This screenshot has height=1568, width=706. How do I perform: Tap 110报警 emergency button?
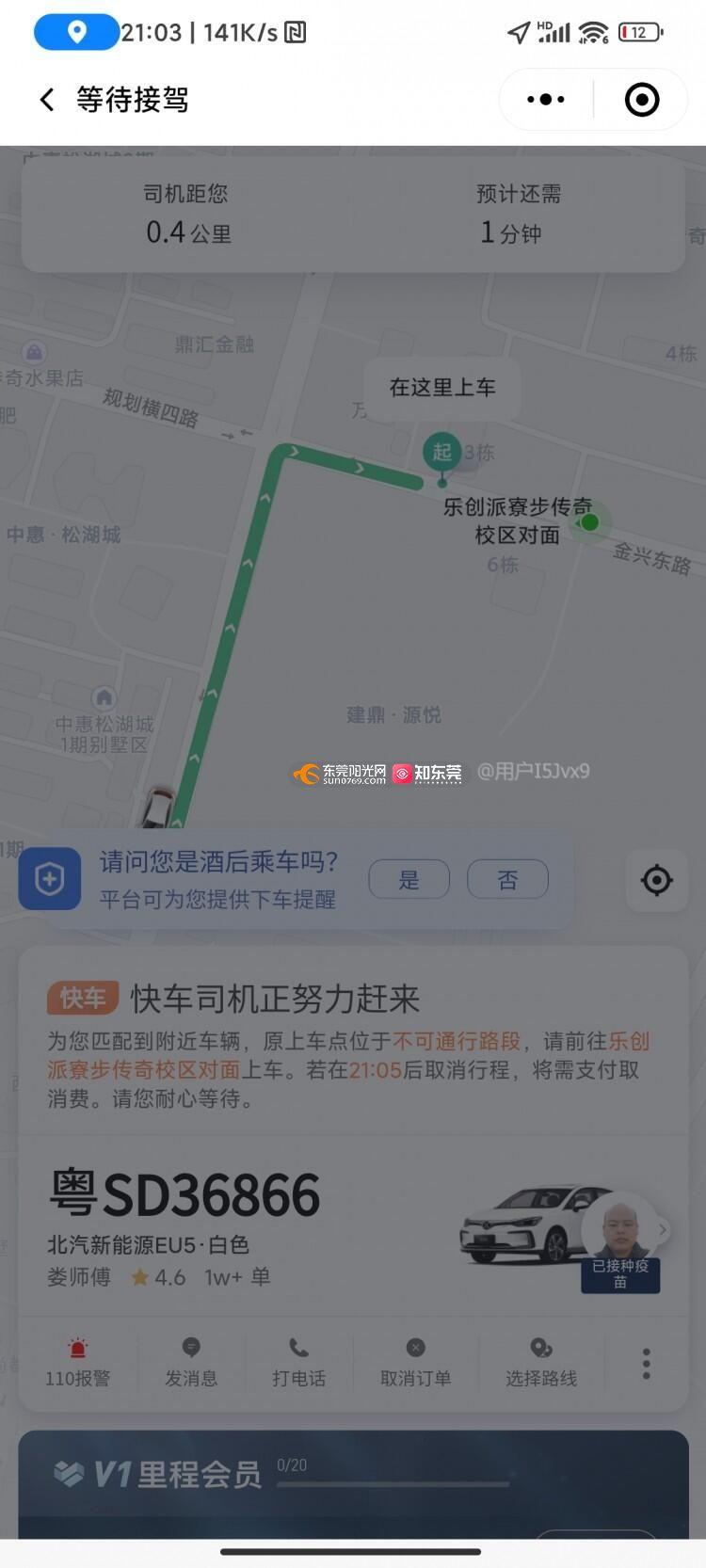tap(78, 1362)
